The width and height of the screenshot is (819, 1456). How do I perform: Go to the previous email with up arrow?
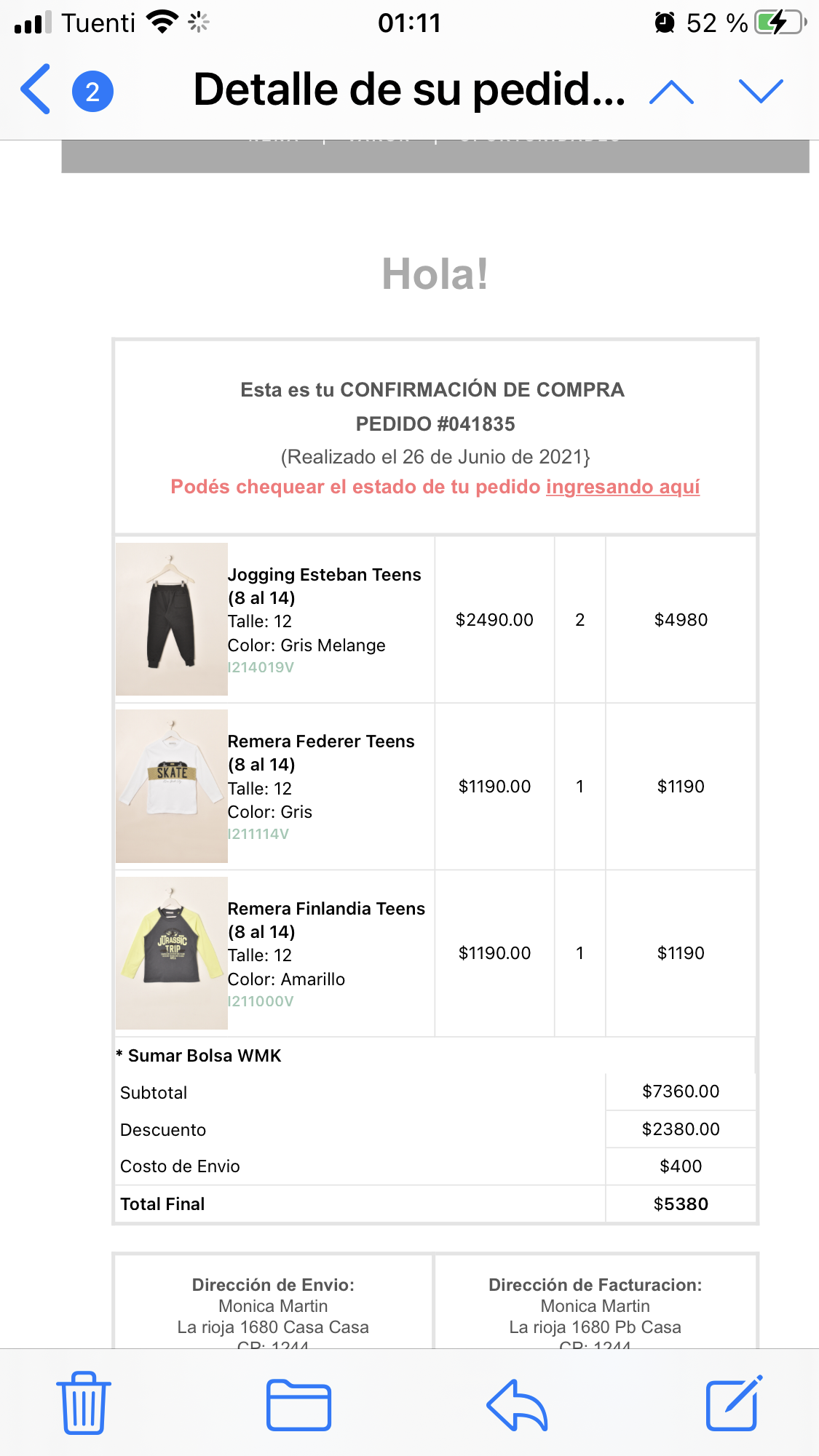pyautogui.click(x=671, y=92)
